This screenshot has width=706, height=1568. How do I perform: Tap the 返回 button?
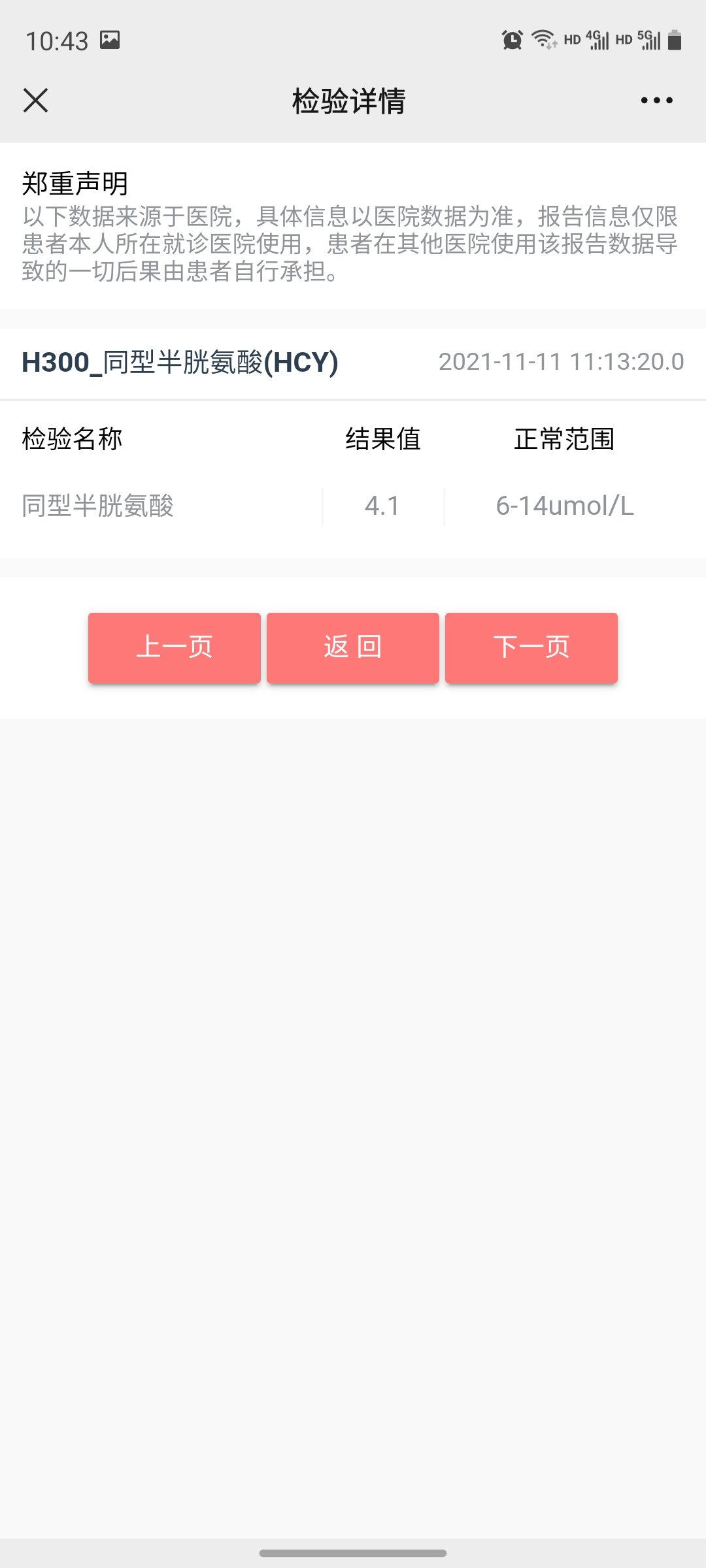coord(353,647)
